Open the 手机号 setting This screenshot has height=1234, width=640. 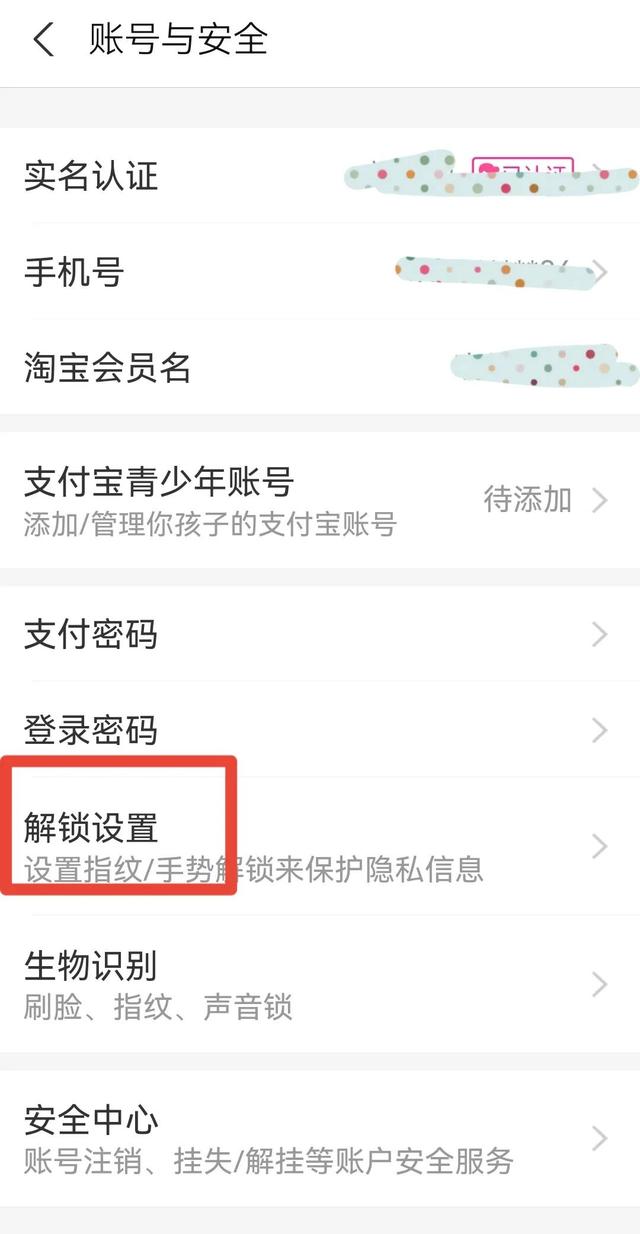coord(320,272)
